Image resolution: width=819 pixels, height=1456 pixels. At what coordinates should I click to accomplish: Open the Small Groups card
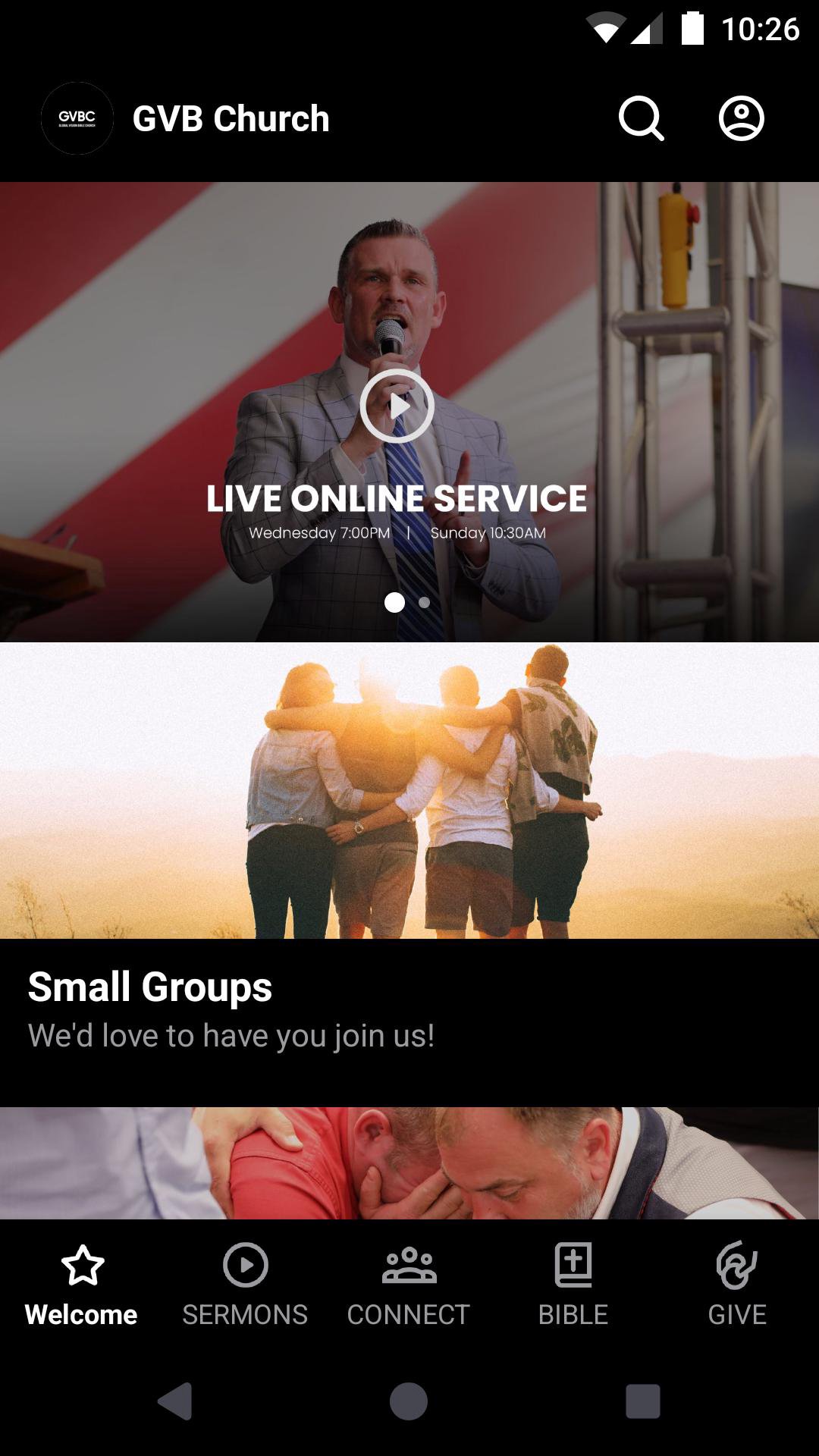[409, 872]
